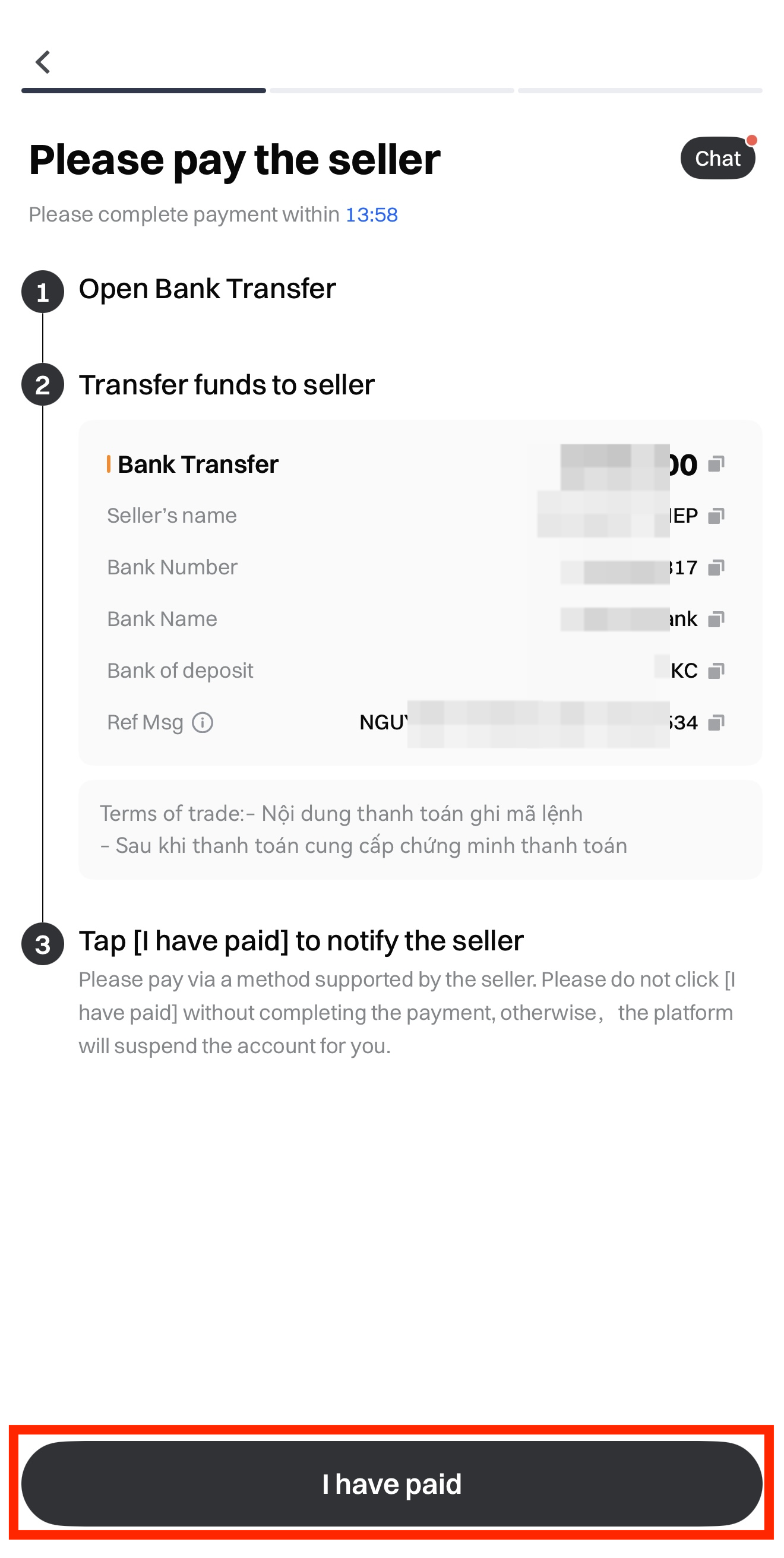Copy the Bank Transfer amount
This screenshot has height=1558, width=784.
point(716,464)
